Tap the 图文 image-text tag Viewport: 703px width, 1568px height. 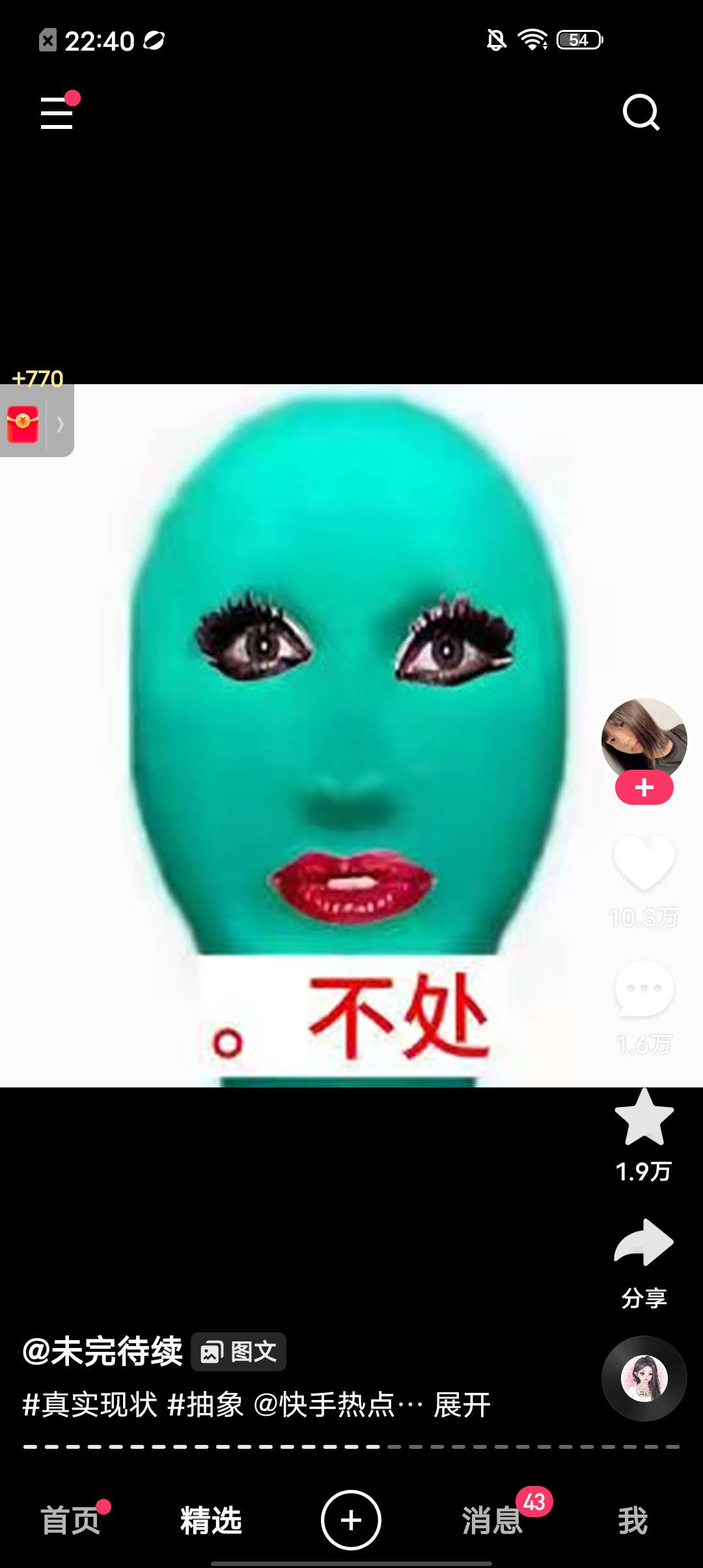pos(239,1352)
